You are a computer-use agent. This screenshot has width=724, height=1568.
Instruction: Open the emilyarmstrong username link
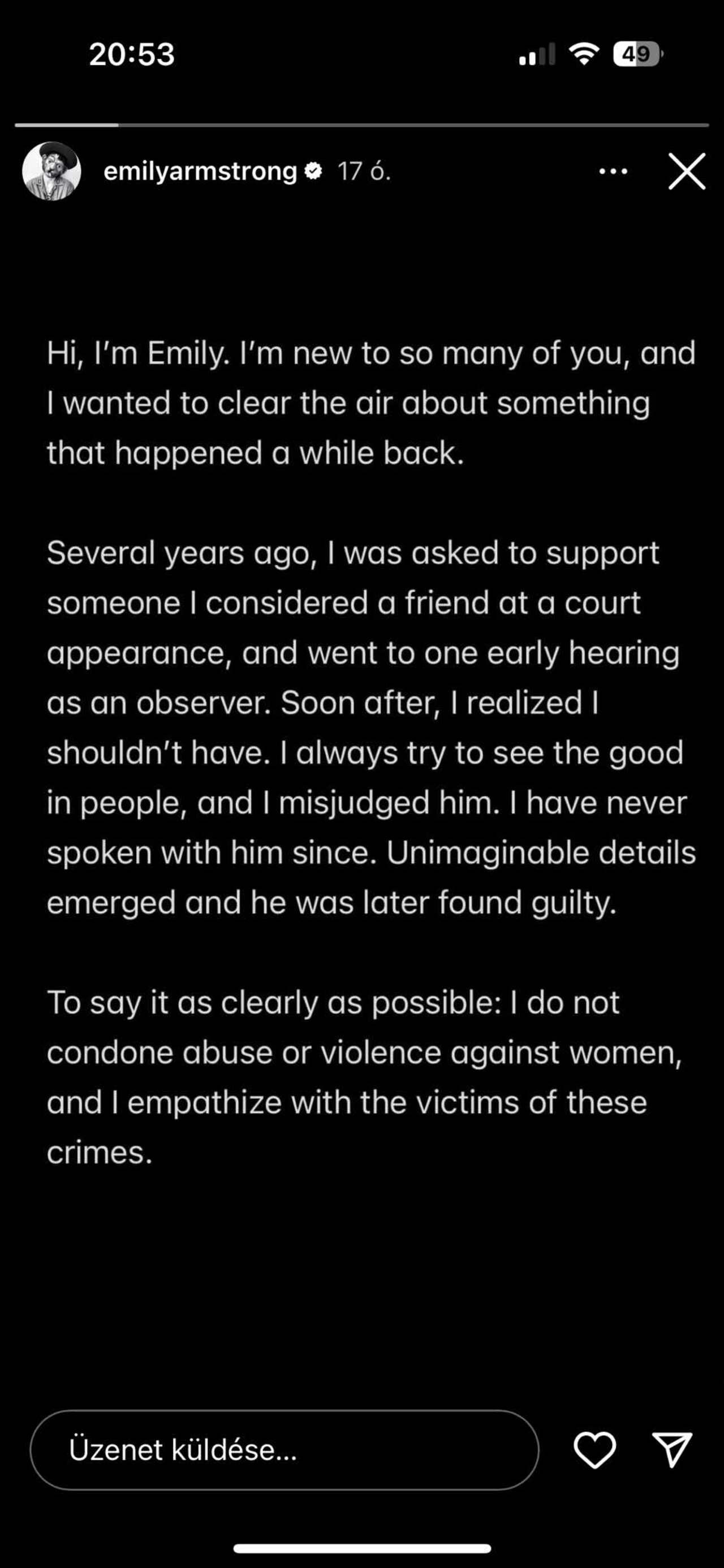(200, 172)
